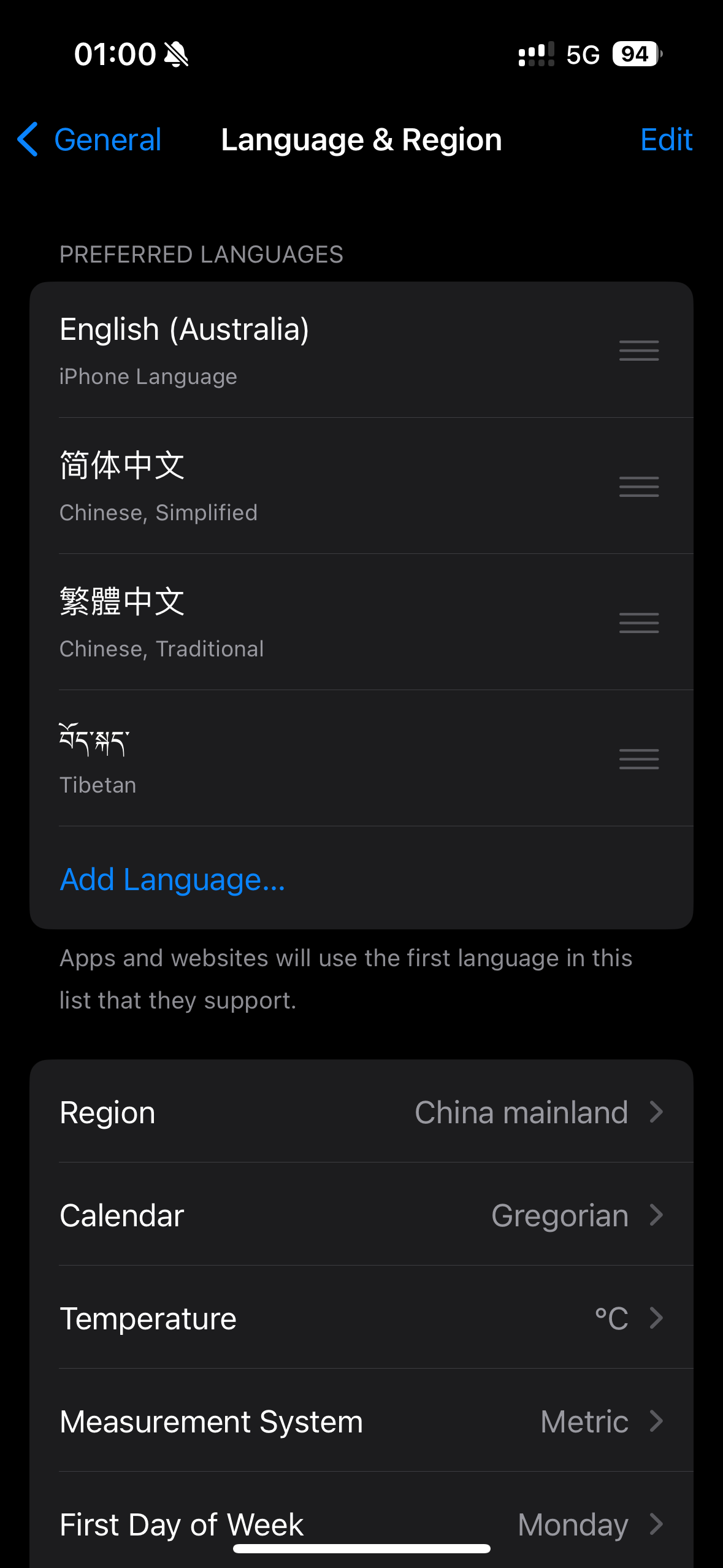Select the Chinese, Traditional language row

307,623
